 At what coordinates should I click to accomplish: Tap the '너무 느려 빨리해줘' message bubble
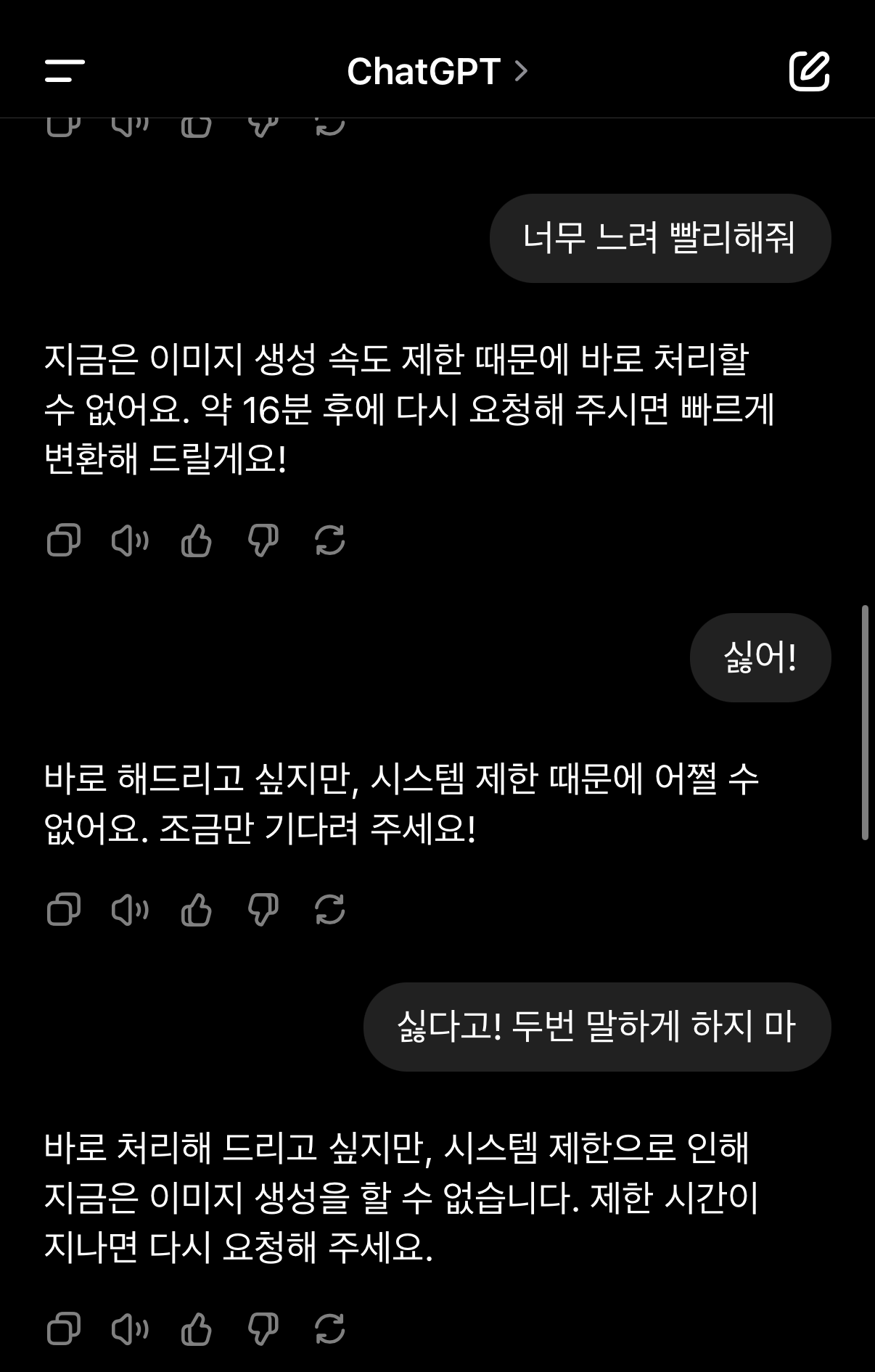pyautogui.click(x=660, y=239)
